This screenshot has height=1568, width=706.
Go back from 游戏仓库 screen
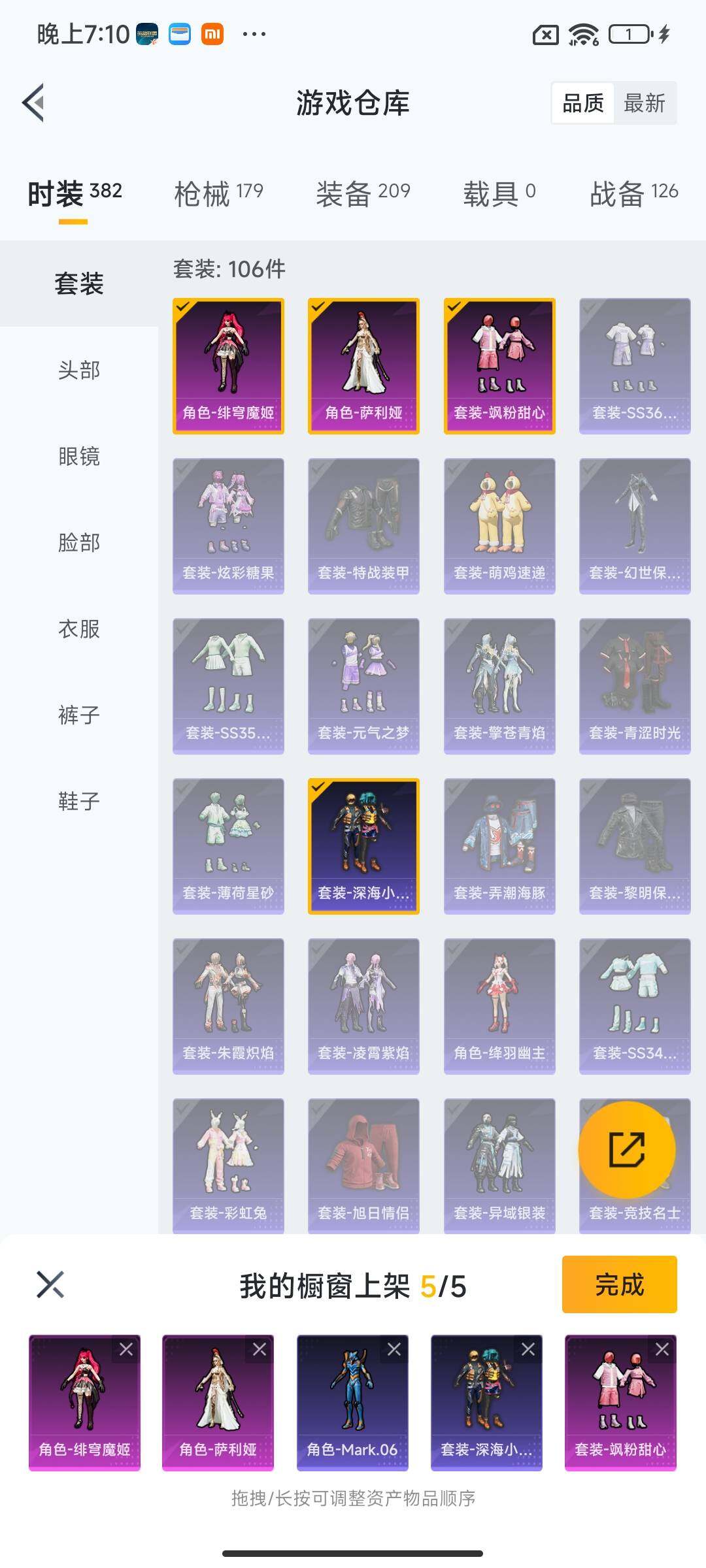click(x=34, y=103)
